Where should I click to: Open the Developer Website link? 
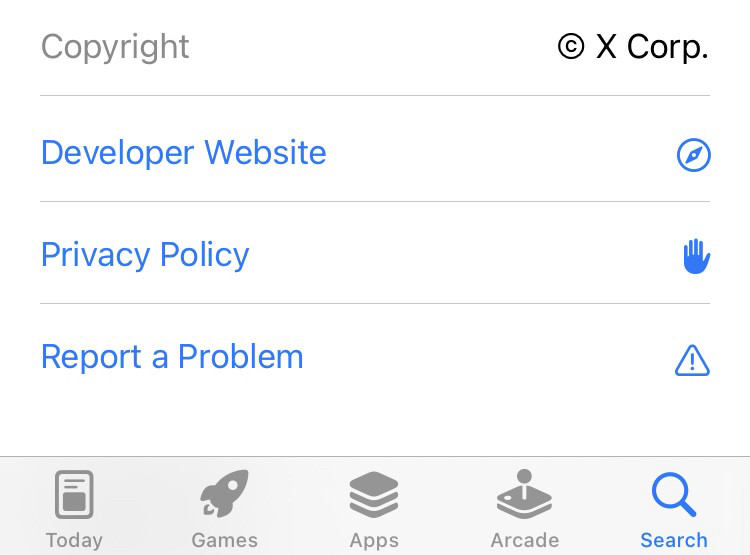pyautogui.click(x=184, y=153)
